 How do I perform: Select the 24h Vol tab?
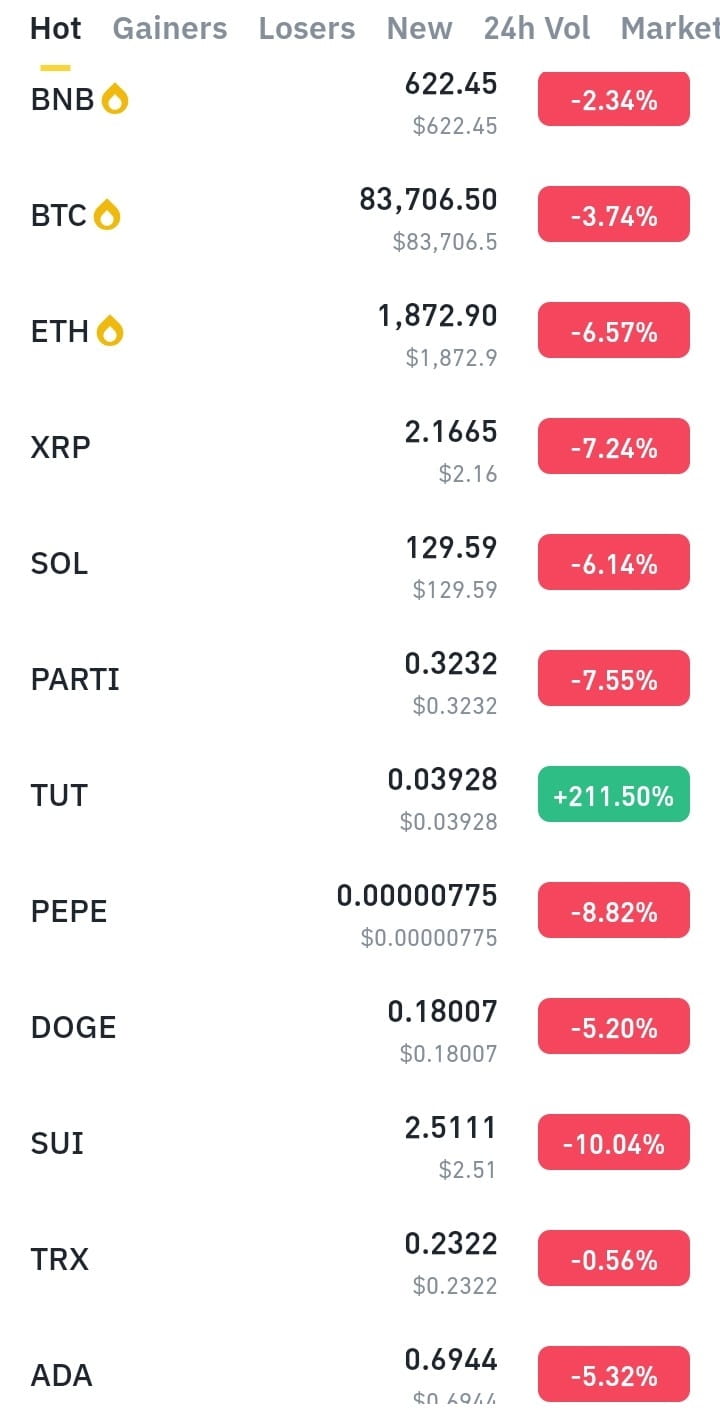click(x=536, y=28)
